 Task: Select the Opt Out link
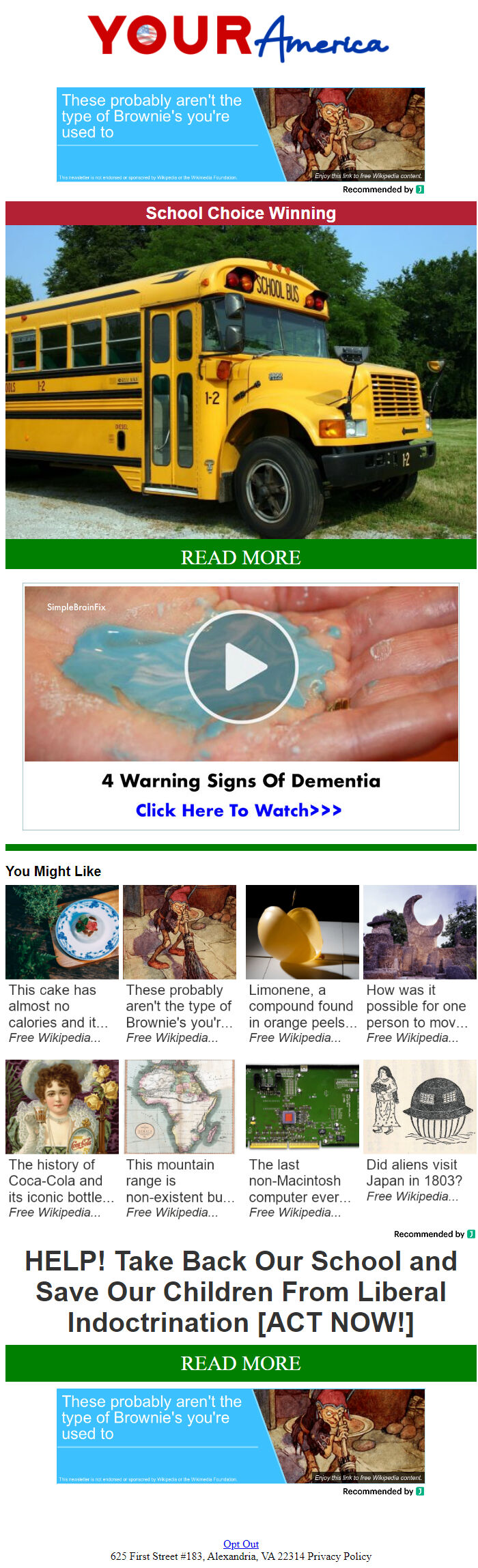point(241,1543)
